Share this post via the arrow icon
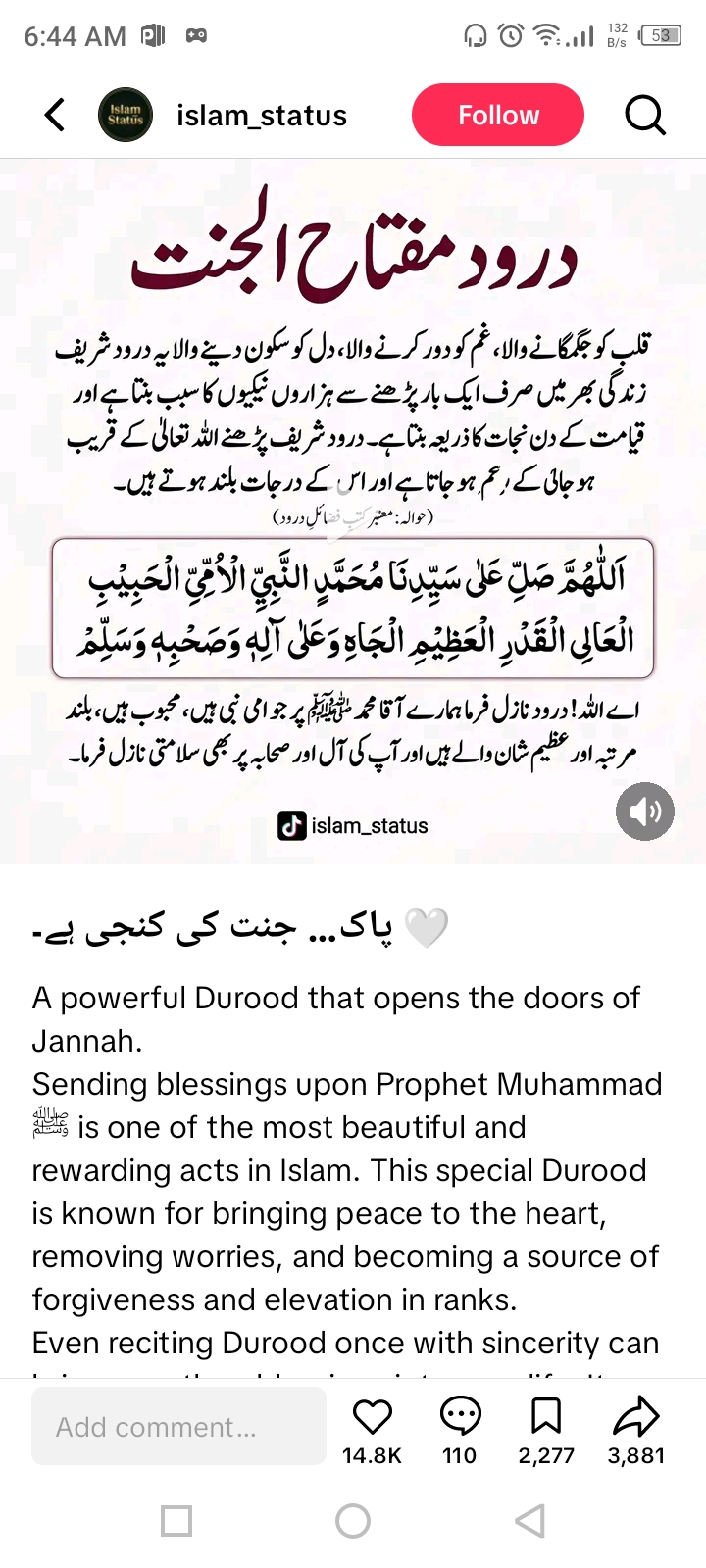The height and width of the screenshot is (1568, 706). [x=635, y=1416]
